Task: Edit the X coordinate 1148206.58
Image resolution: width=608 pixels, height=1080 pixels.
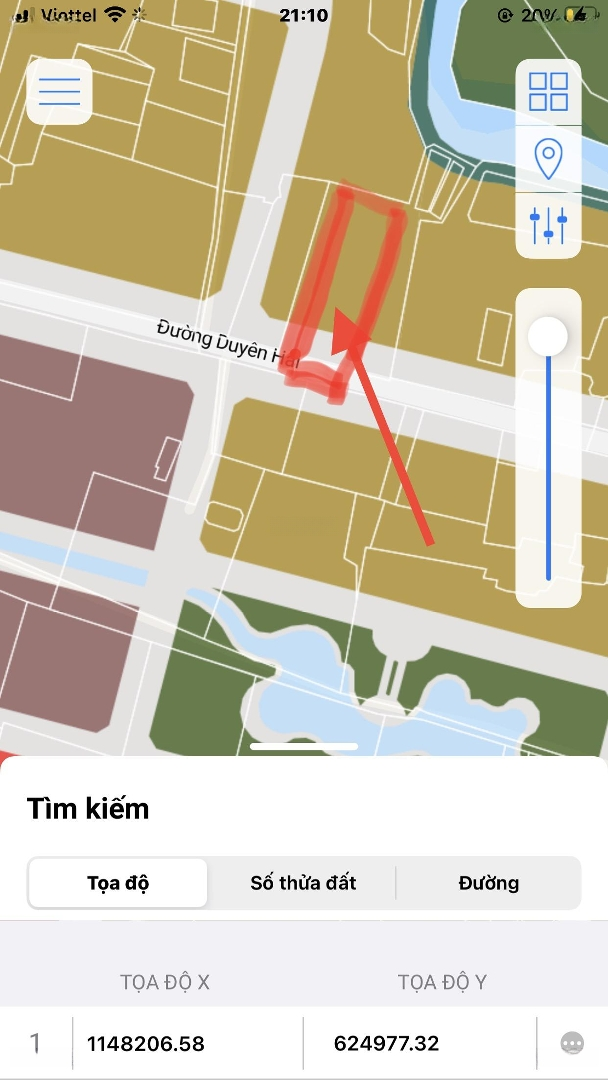Action: tap(187, 1043)
